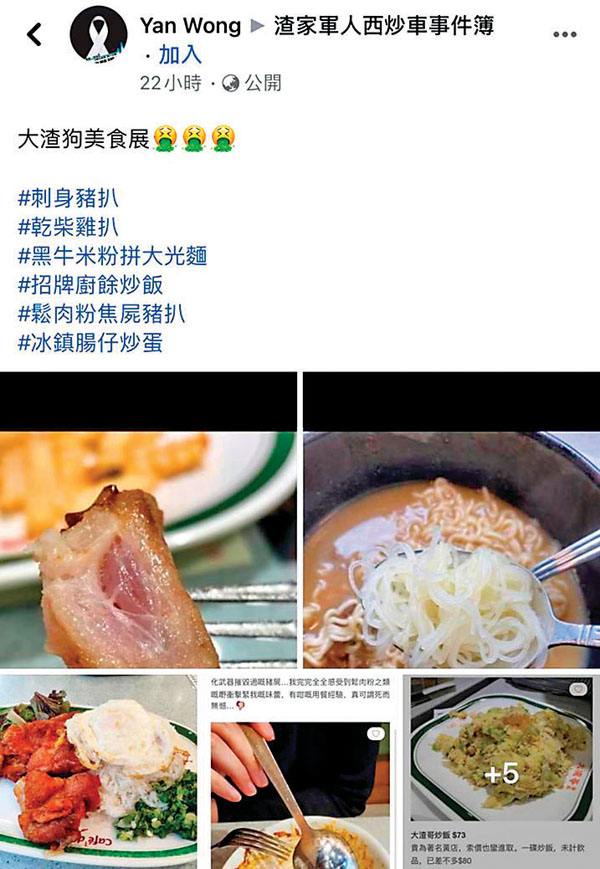Open the photo with spoon and fork
The height and width of the screenshot is (869, 600).
pyautogui.click(x=300, y=790)
